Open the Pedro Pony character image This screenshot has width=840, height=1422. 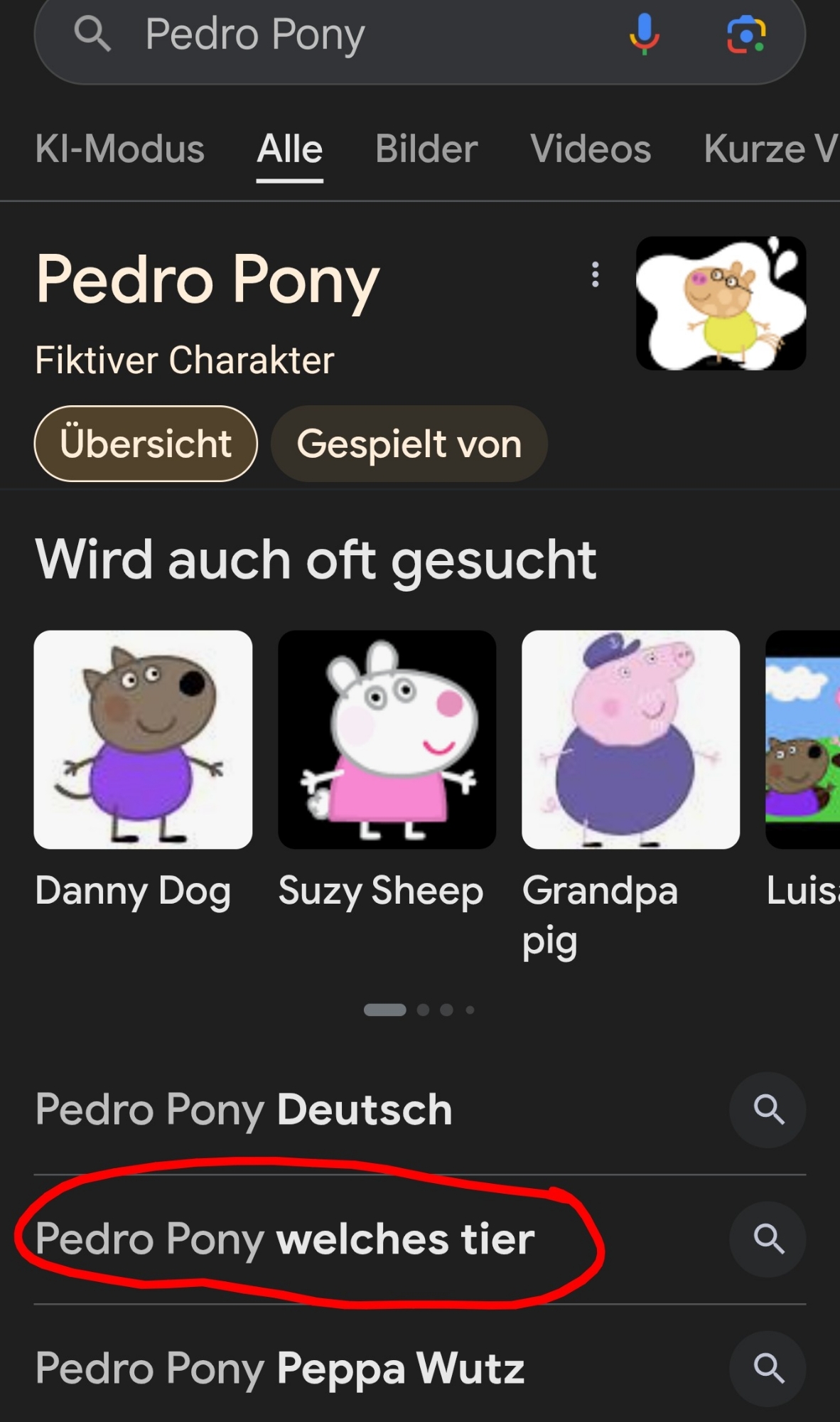pos(721,304)
